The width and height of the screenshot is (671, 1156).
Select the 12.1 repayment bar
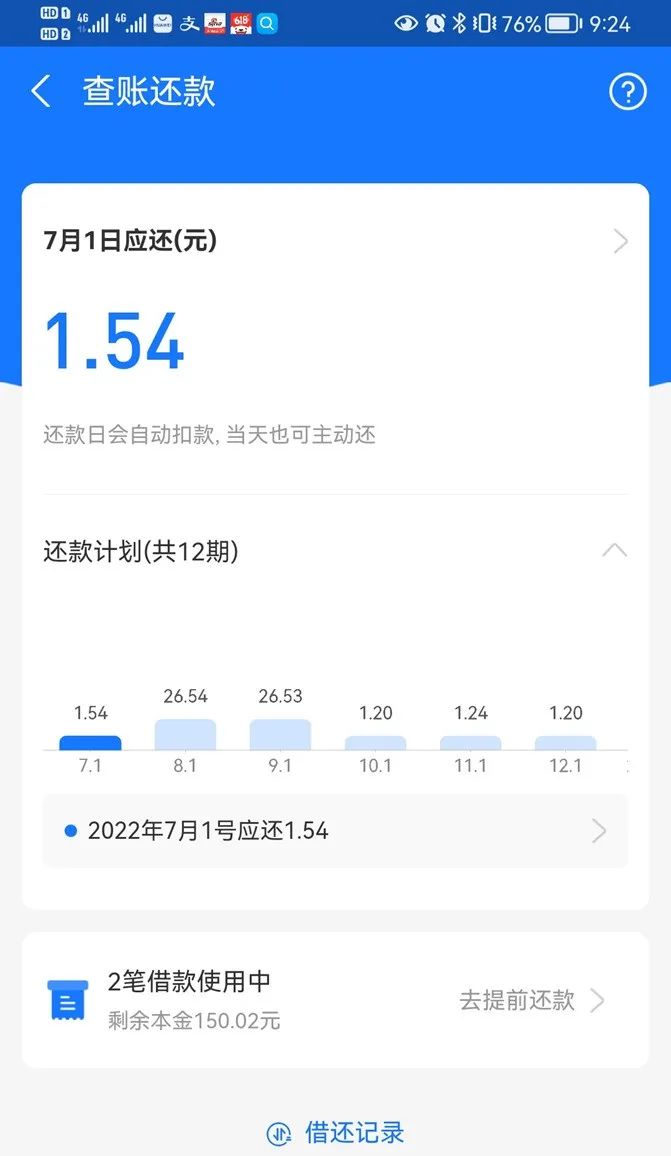[x=565, y=742]
